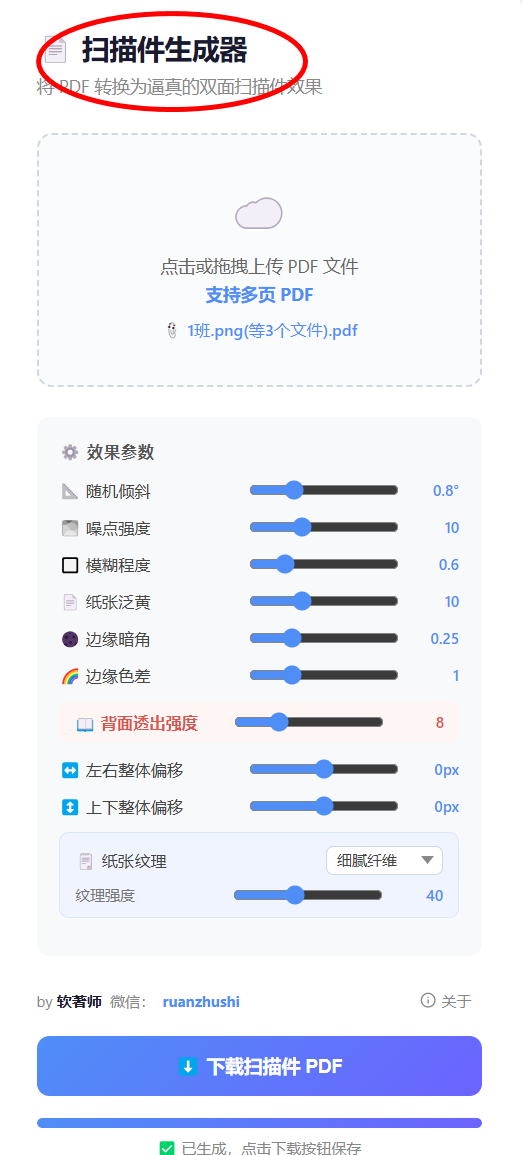The width and height of the screenshot is (522, 1155).
Task: Adjust the 随机倾斜 slider
Action: [x=324, y=490]
